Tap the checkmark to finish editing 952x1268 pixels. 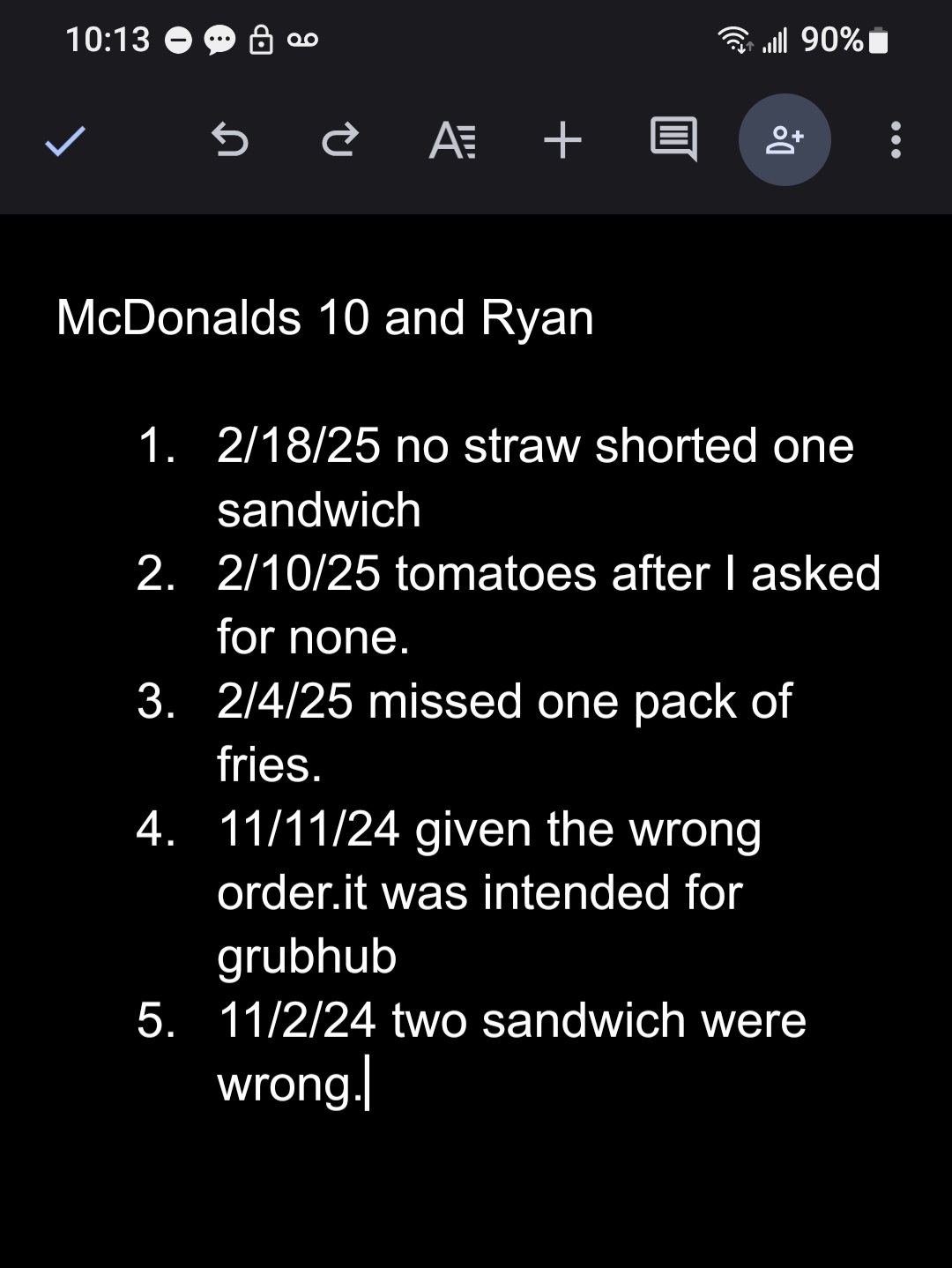pyautogui.click(x=65, y=140)
